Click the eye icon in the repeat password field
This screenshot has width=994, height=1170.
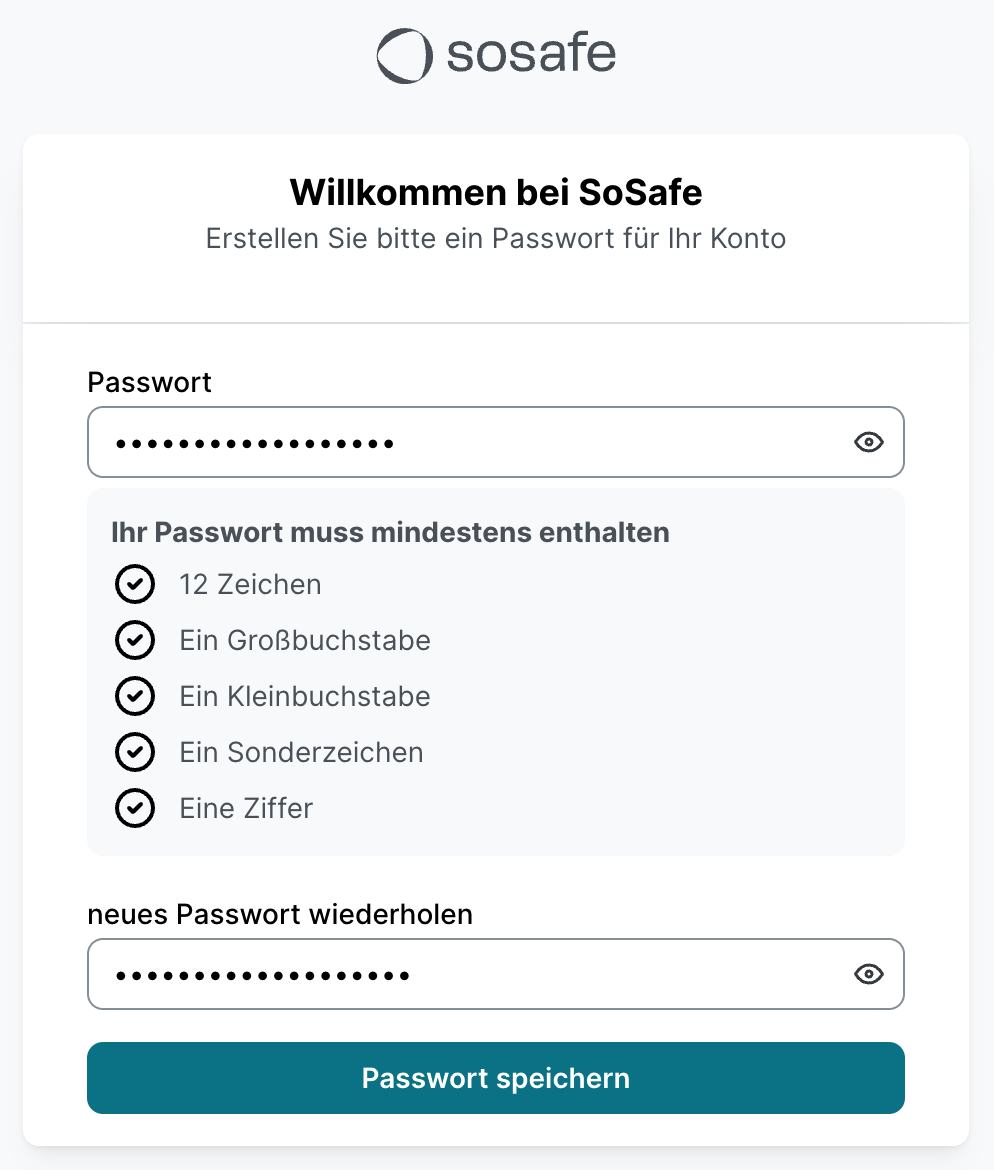coord(868,974)
